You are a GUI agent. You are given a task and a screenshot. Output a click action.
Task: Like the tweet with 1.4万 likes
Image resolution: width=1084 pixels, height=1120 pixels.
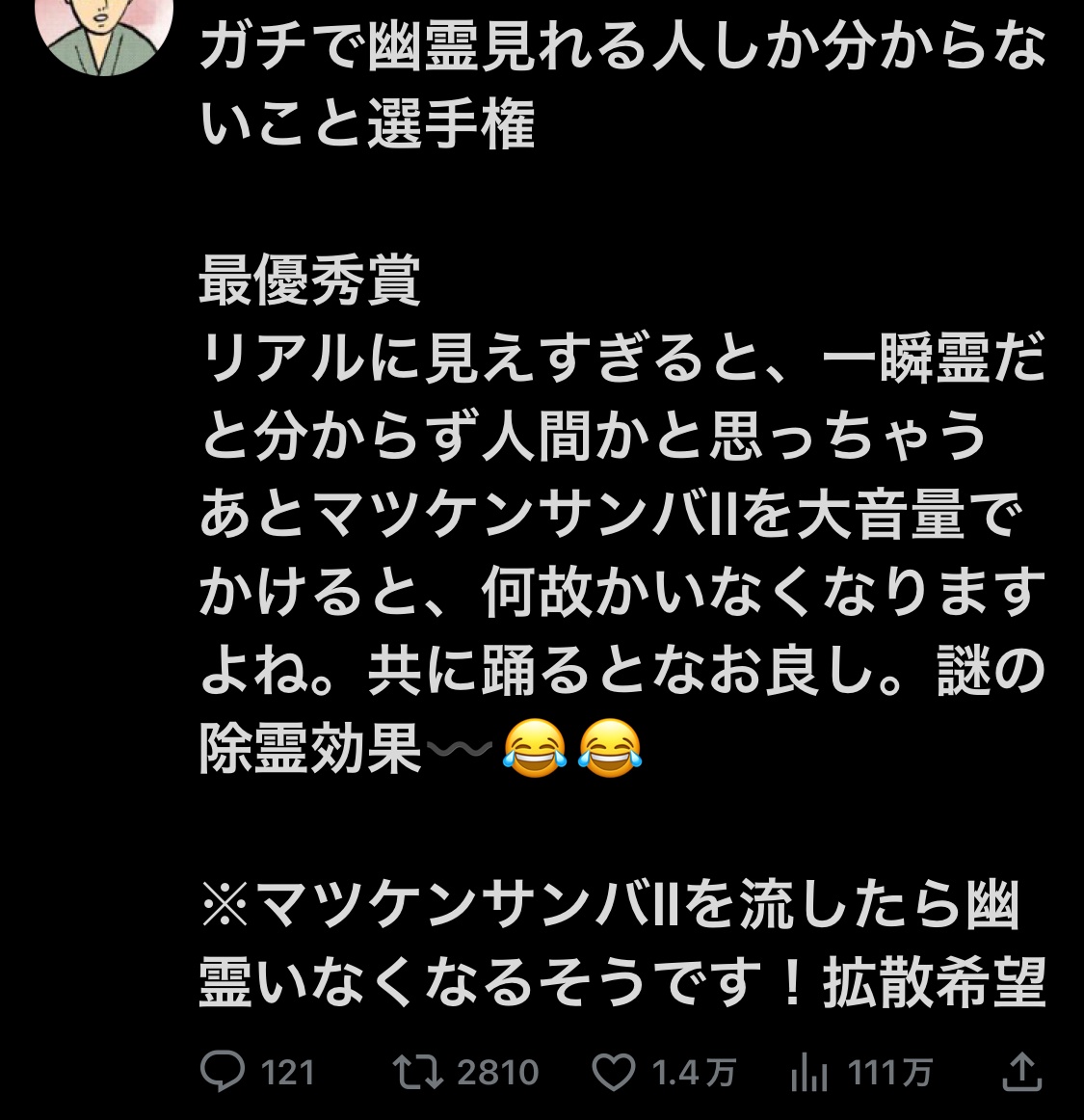(614, 1073)
